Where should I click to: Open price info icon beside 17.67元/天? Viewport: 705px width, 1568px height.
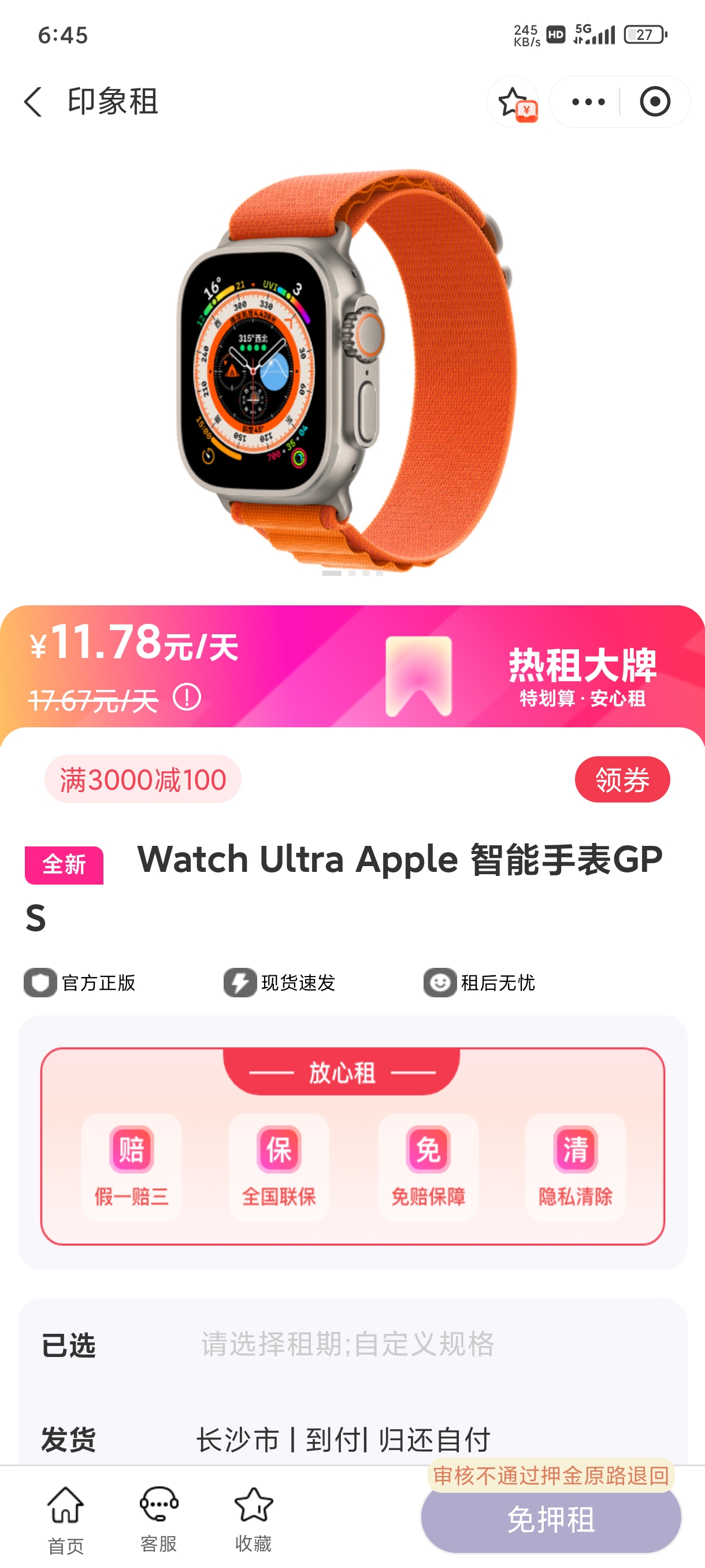[x=187, y=697]
